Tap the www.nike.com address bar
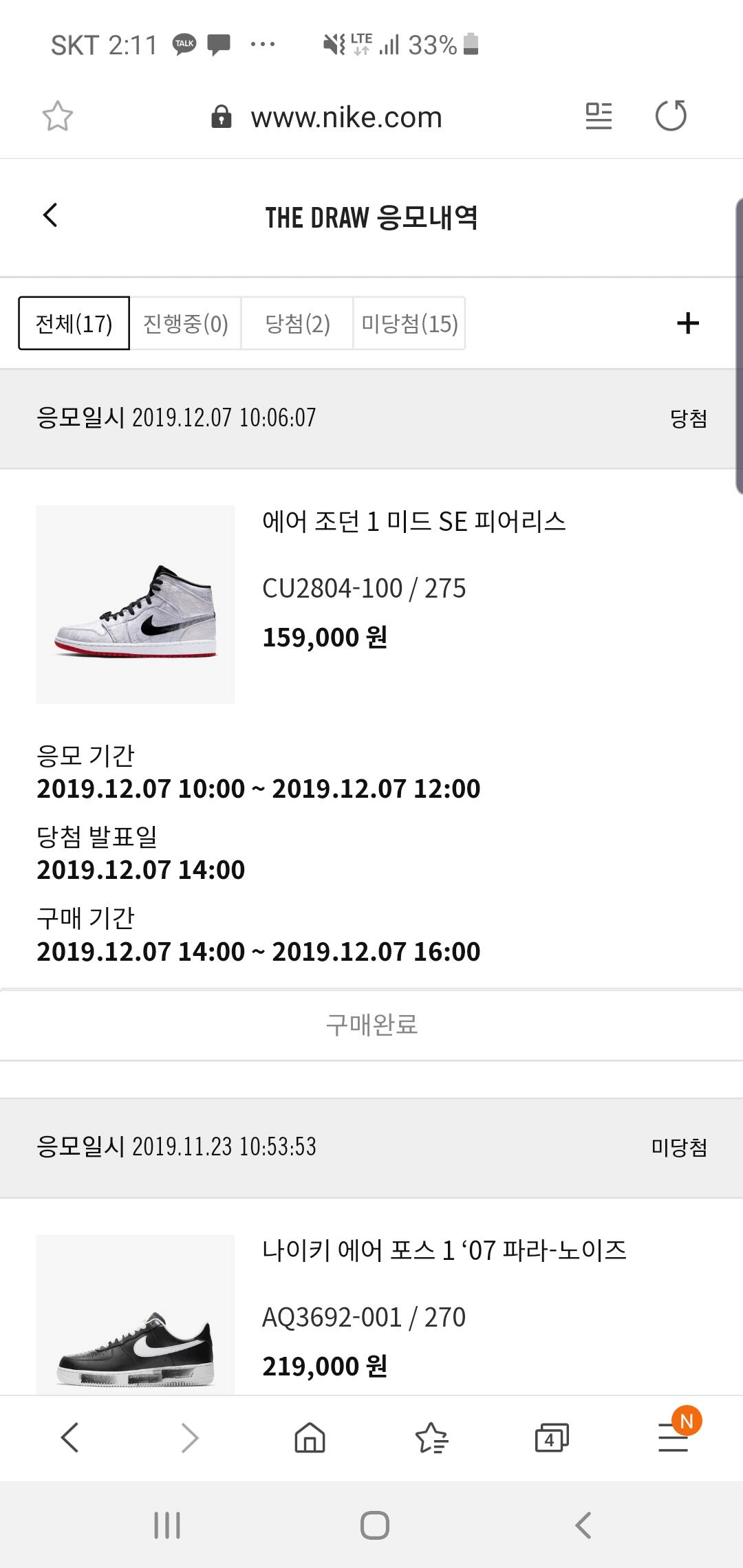This screenshot has height=1568, width=743. (346, 118)
